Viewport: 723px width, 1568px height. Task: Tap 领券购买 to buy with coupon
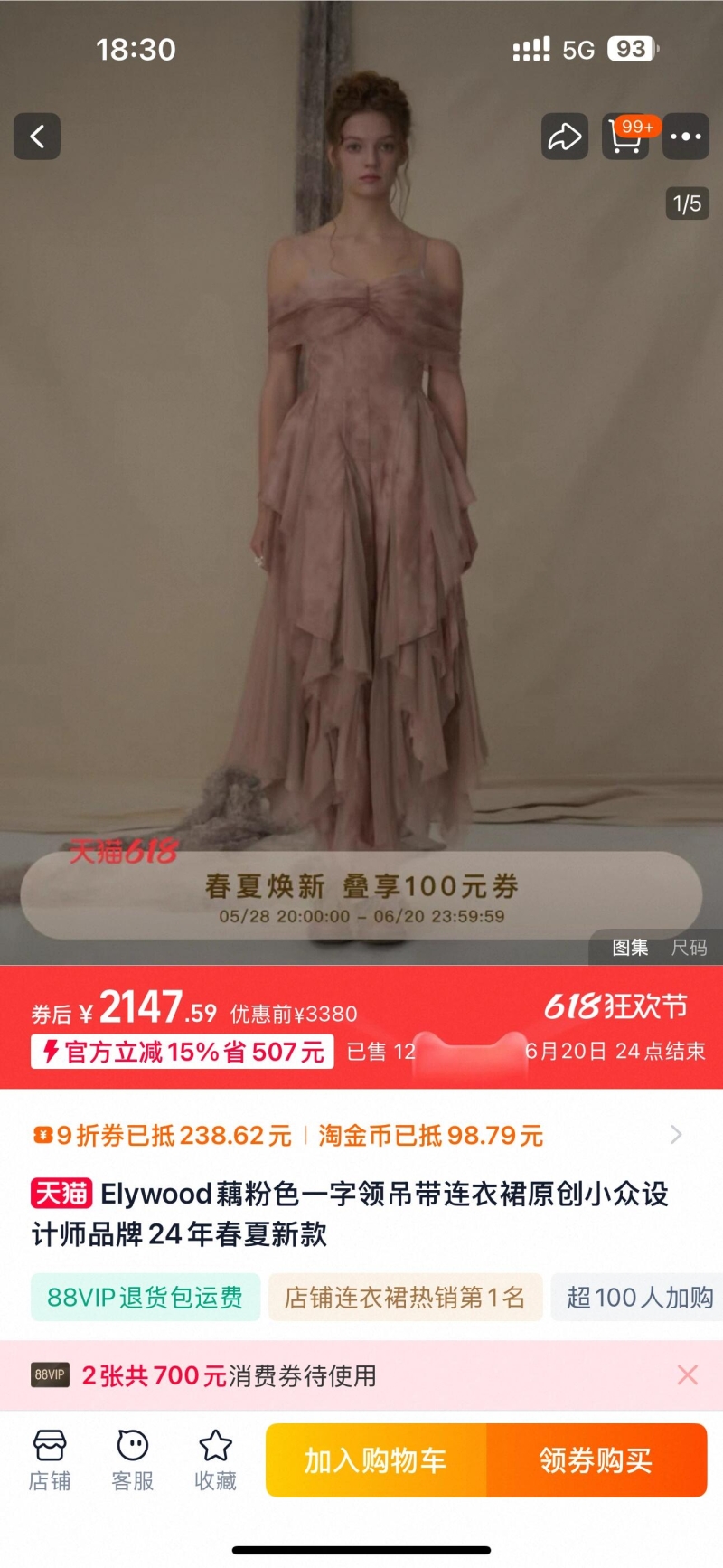[x=596, y=1459]
